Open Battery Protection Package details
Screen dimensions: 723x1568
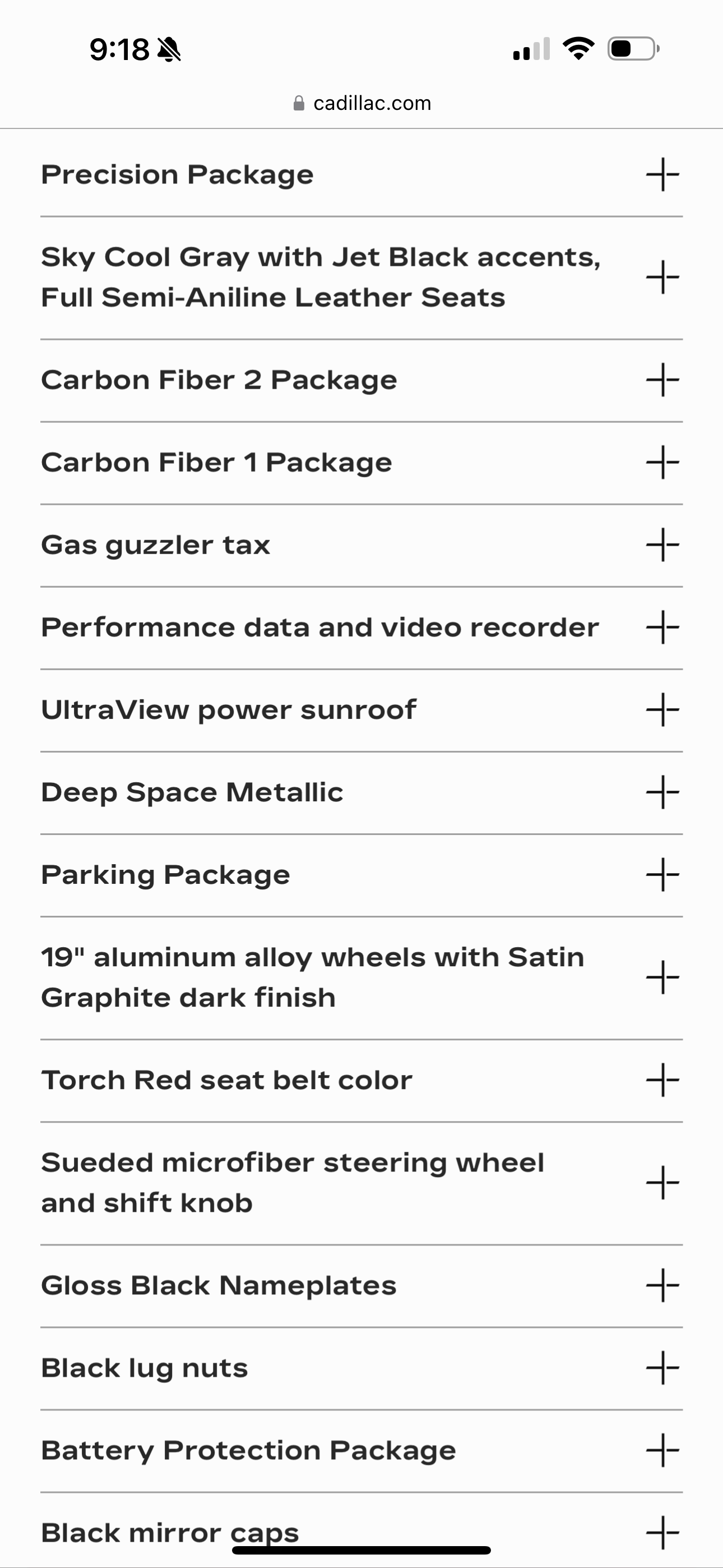[x=662, y=1451]
